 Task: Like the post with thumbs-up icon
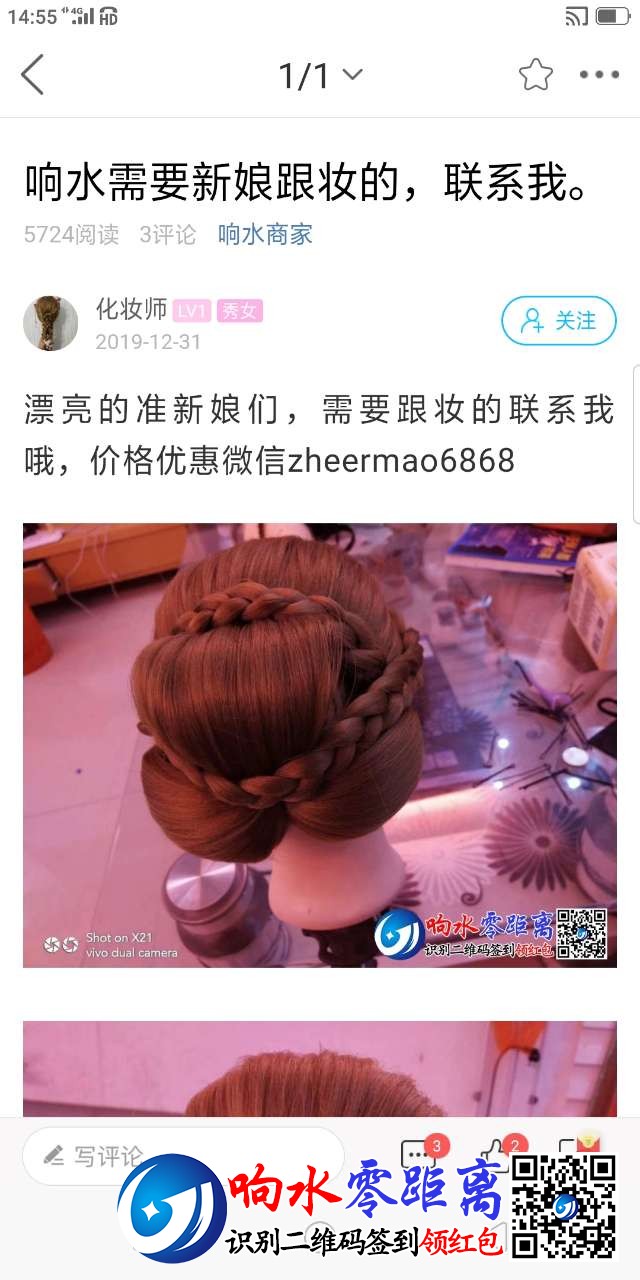pyautogui.click(x=494, y=1157)
